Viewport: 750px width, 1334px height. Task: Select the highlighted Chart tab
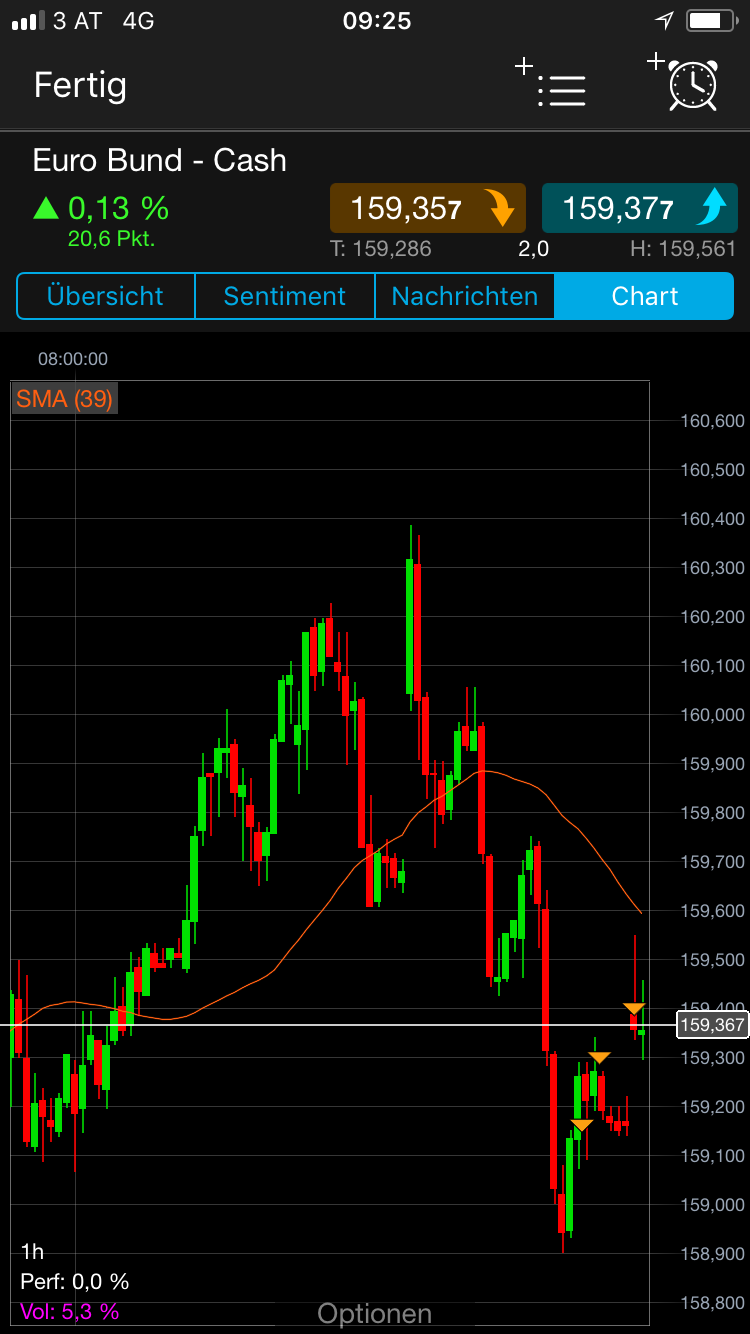pyautogui.click(x=644, y=296)
